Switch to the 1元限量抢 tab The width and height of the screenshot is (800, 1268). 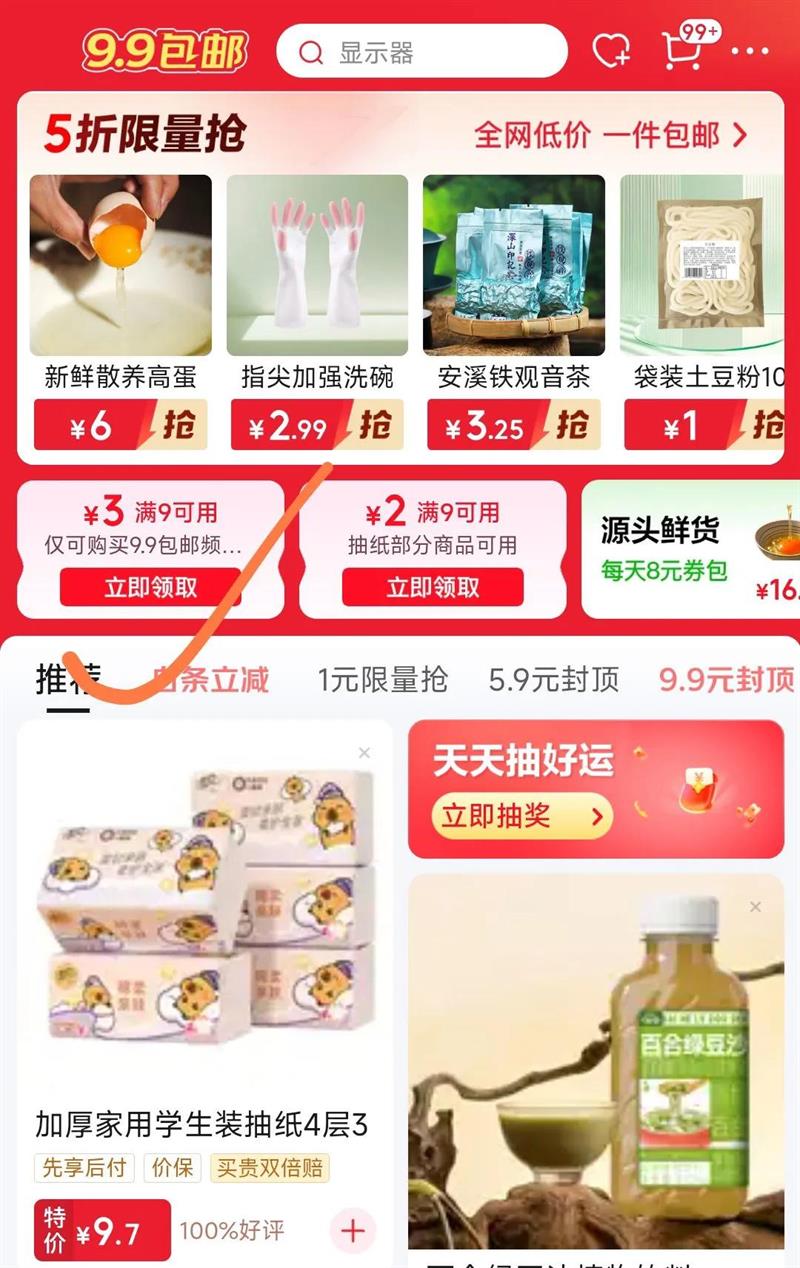point(383,678)
